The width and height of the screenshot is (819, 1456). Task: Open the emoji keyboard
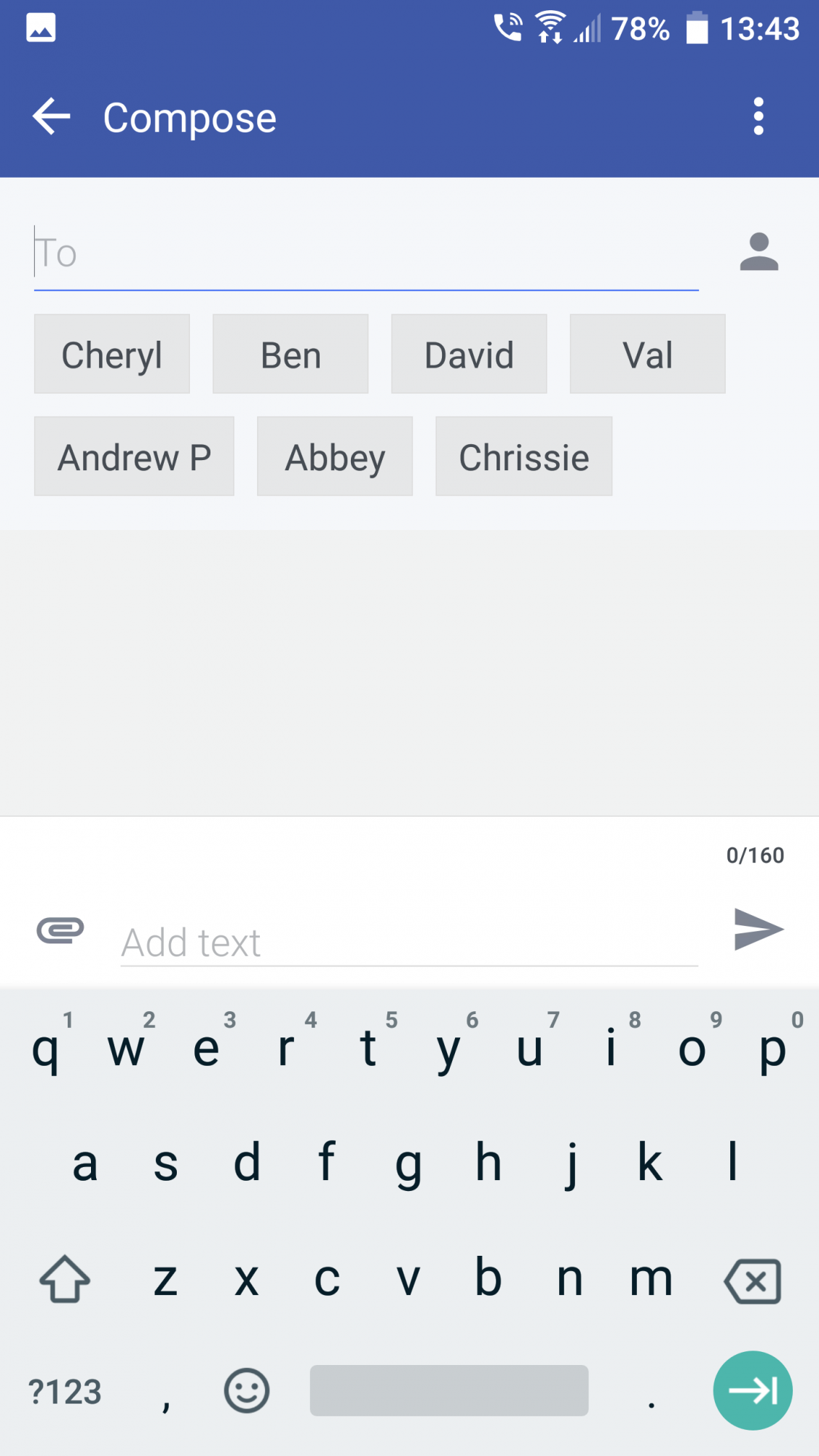(x=247, y=1390)
